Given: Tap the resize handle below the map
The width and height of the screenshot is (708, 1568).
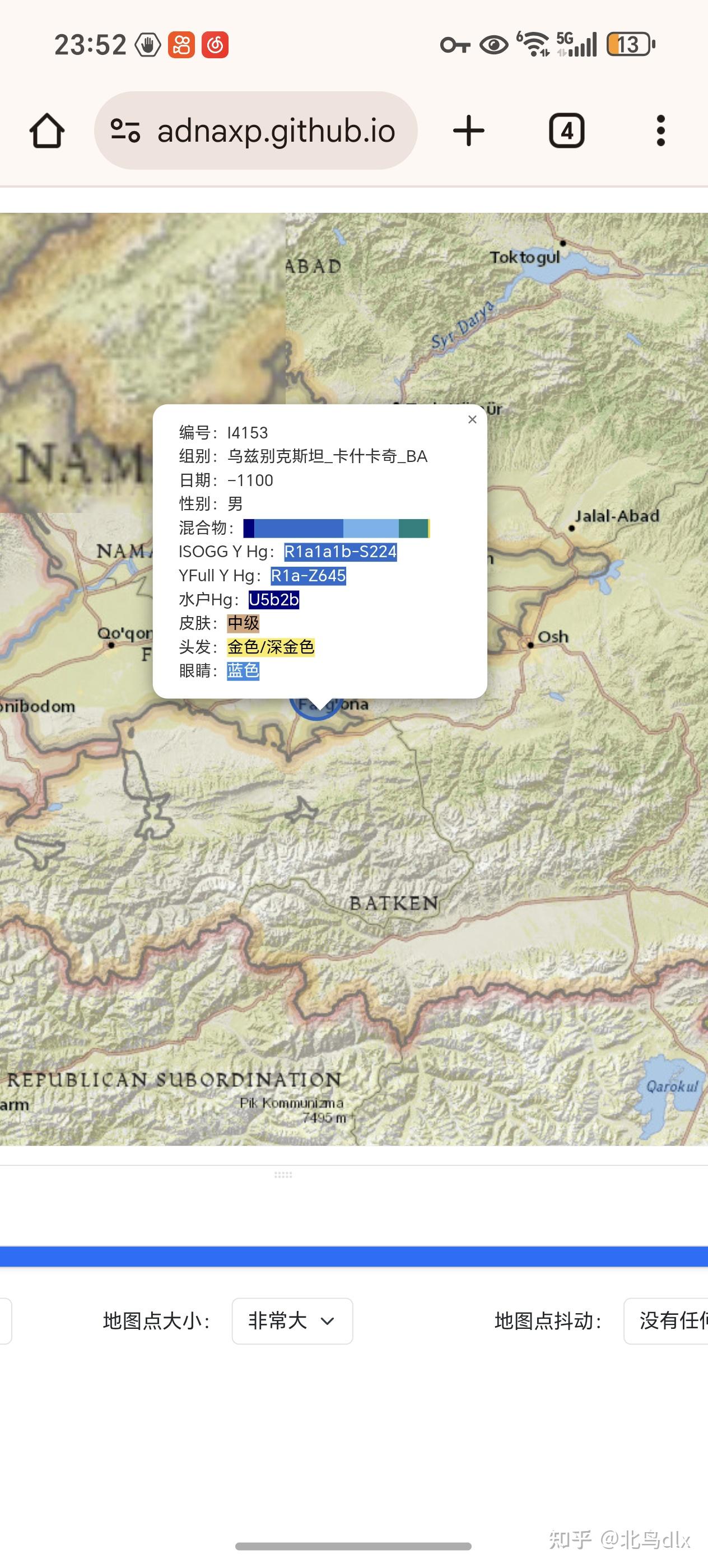Looking at the screenshot, I should [283, 1175].
